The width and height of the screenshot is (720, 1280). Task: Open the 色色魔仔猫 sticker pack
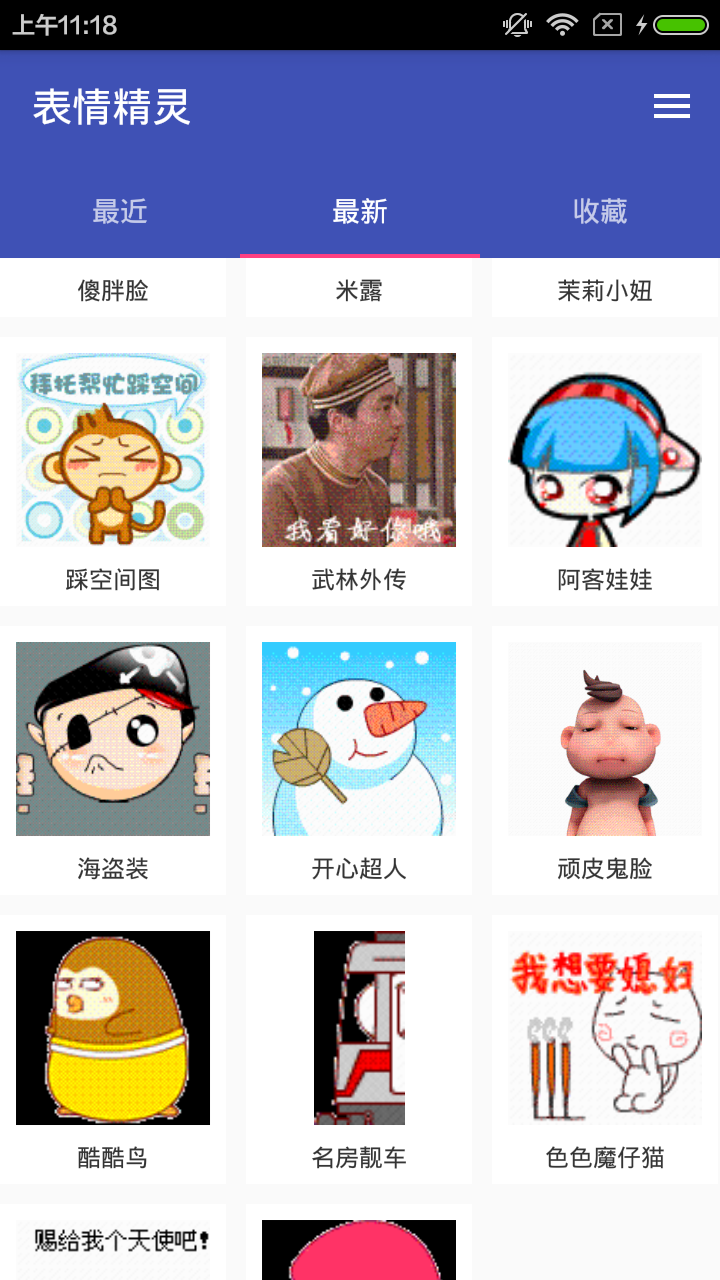[x=605, y=1048]
